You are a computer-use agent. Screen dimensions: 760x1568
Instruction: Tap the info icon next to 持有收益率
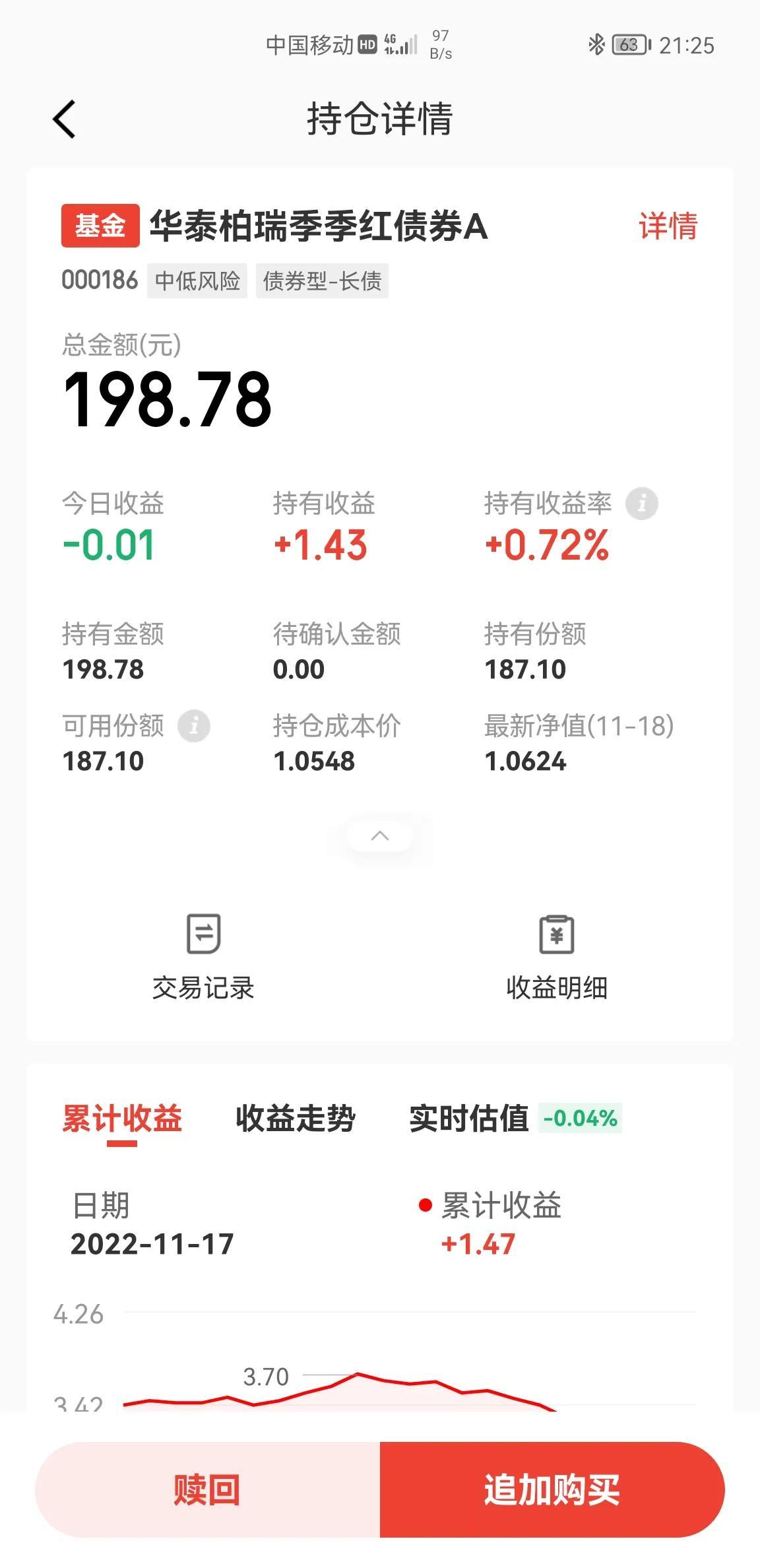click(x=641, y=504)
